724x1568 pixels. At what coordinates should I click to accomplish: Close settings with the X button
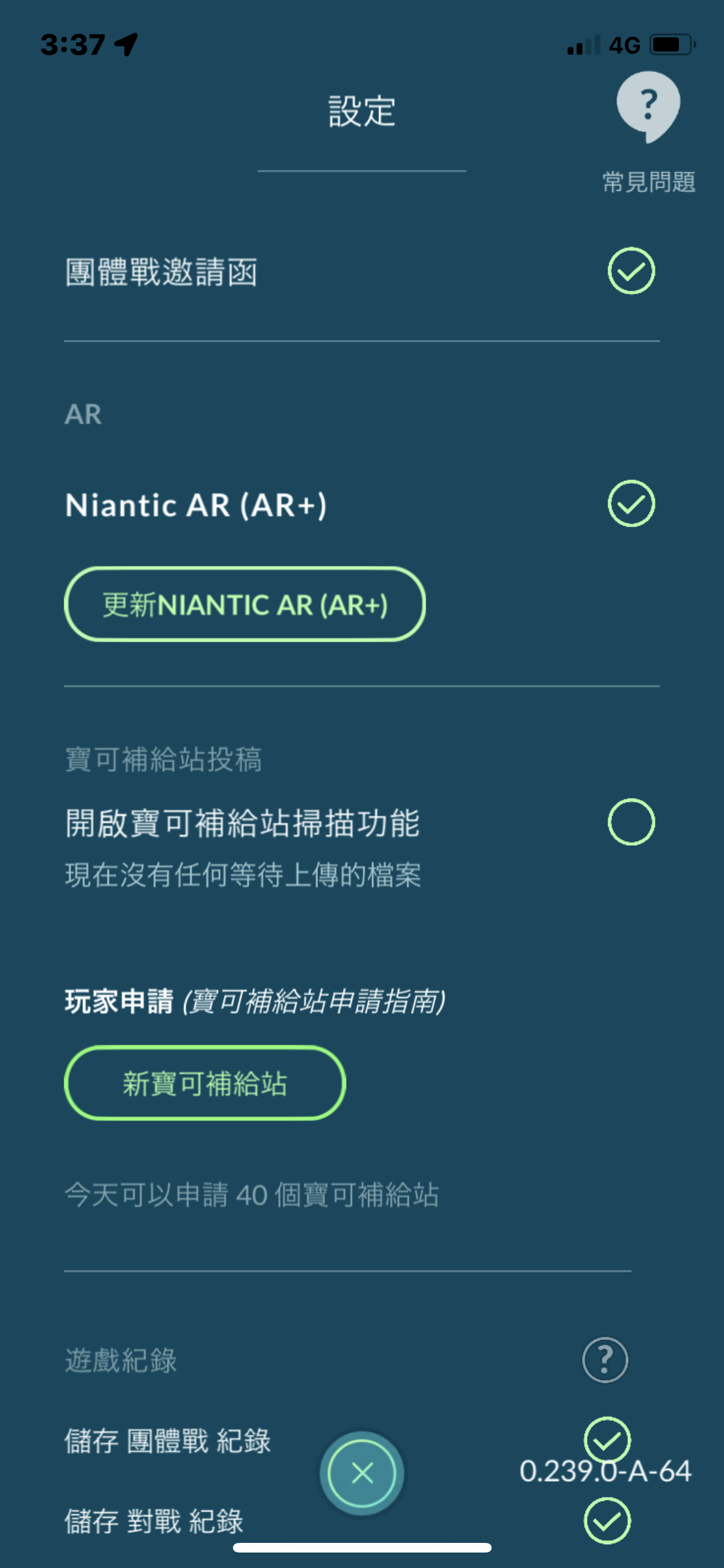[362, 1473]
